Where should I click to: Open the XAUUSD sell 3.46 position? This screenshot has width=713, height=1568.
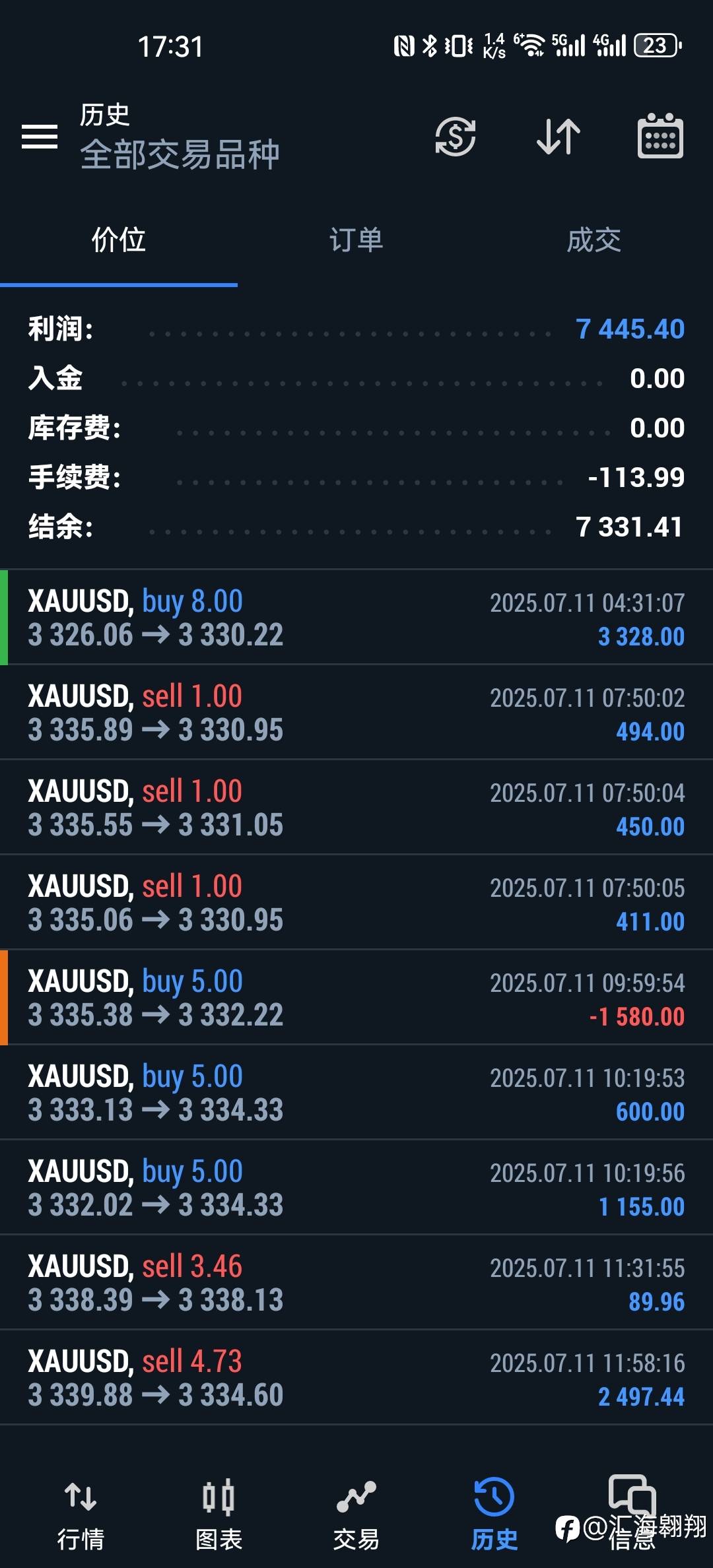[x=356, y=1283]
